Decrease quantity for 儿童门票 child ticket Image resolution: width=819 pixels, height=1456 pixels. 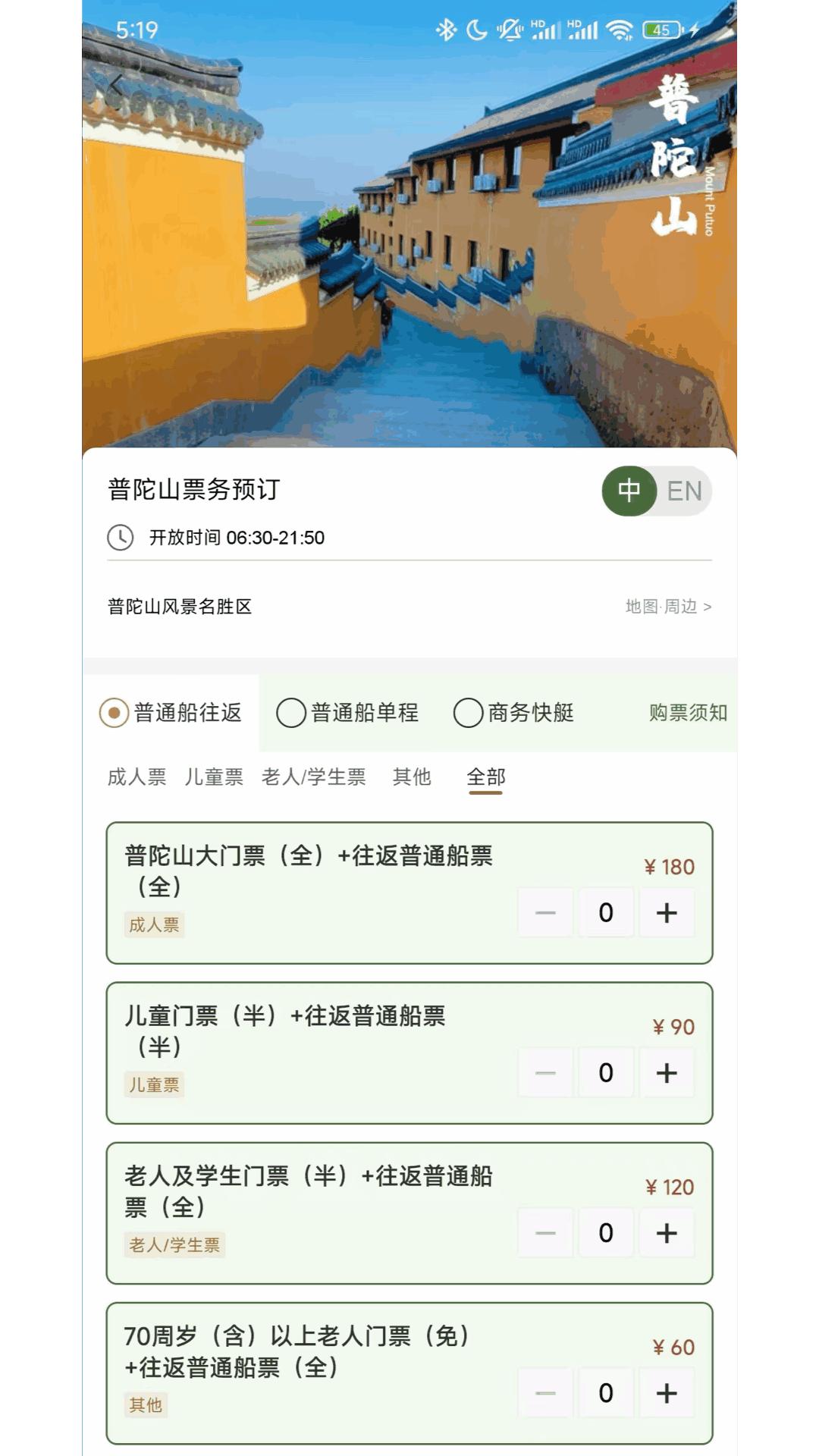[x=544, y=1072]
